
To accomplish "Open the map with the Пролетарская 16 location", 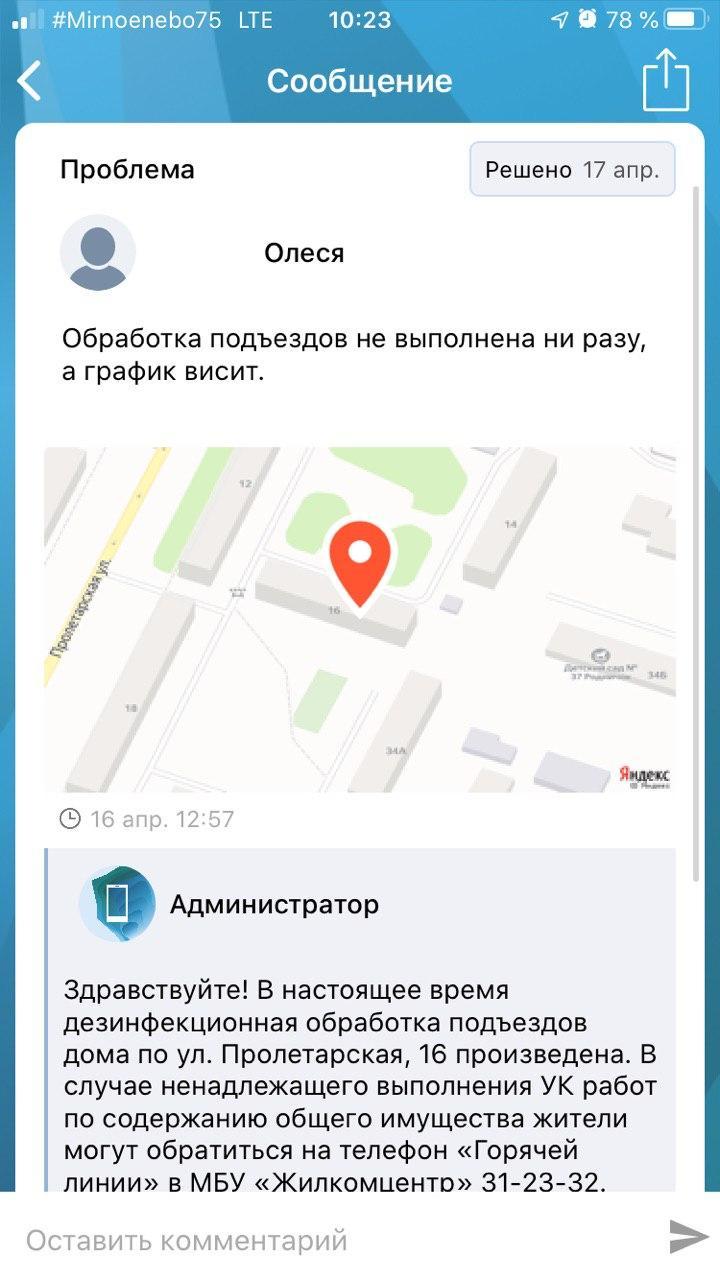I will 360,620.
